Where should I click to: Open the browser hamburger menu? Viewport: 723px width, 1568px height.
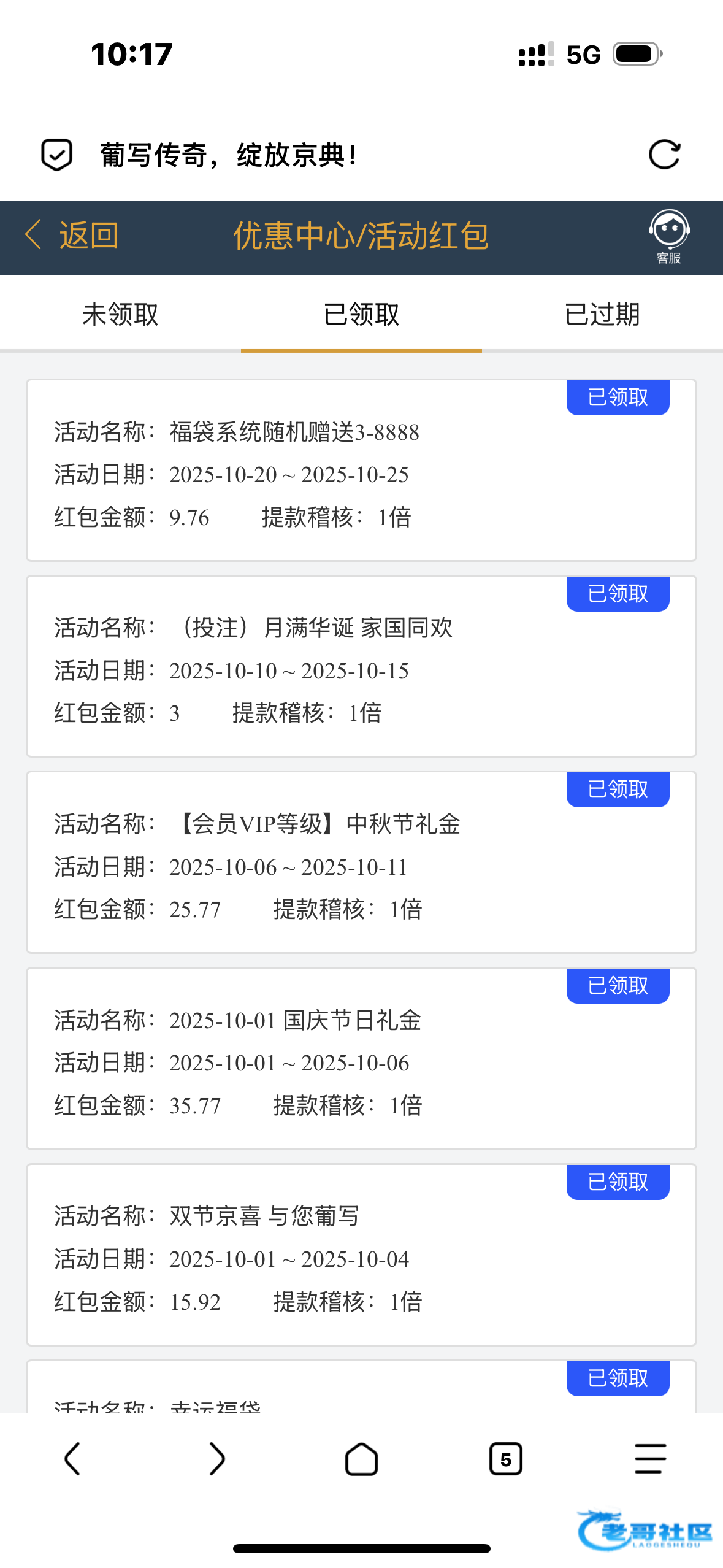tap(650, 1458)
